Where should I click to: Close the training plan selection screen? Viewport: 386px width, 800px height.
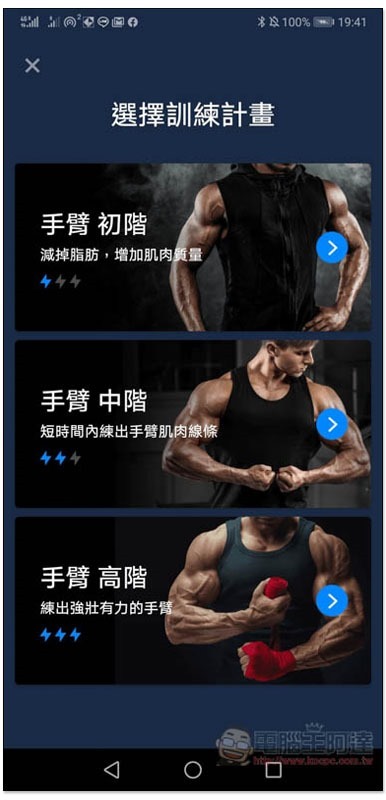(x=32, y=65)
